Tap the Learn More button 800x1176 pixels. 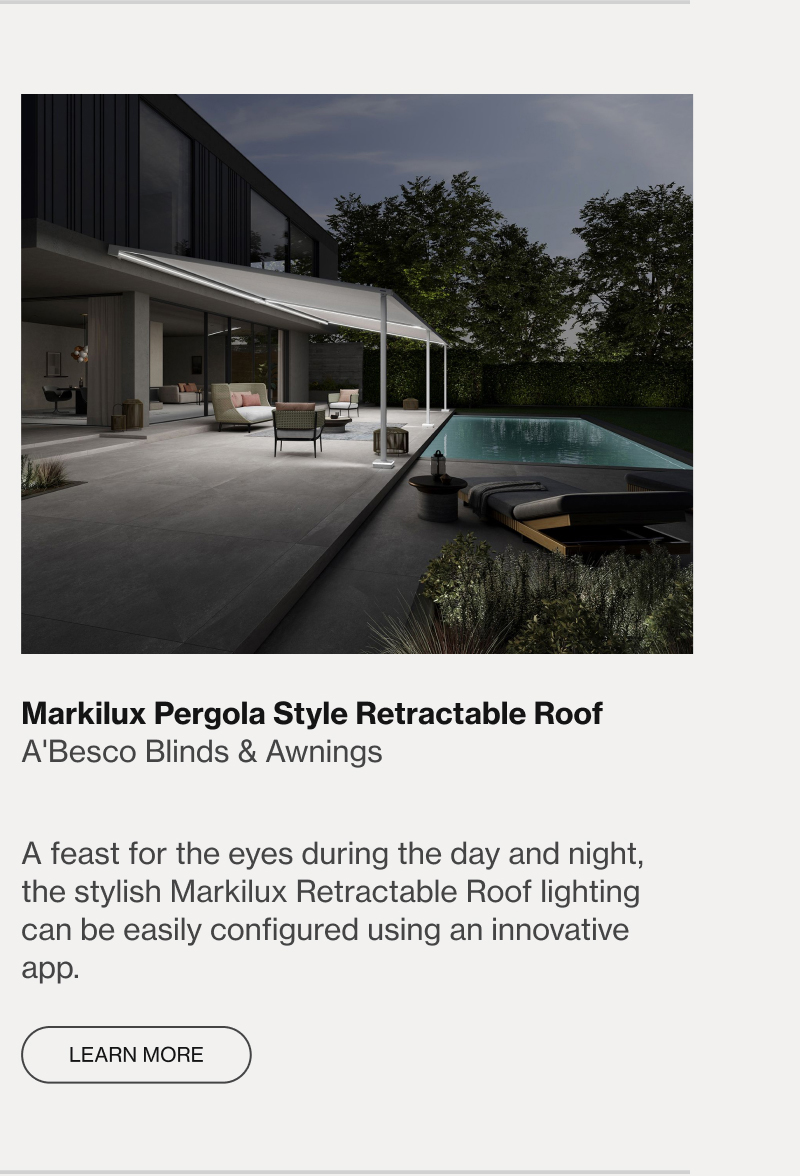point(136,1055)
